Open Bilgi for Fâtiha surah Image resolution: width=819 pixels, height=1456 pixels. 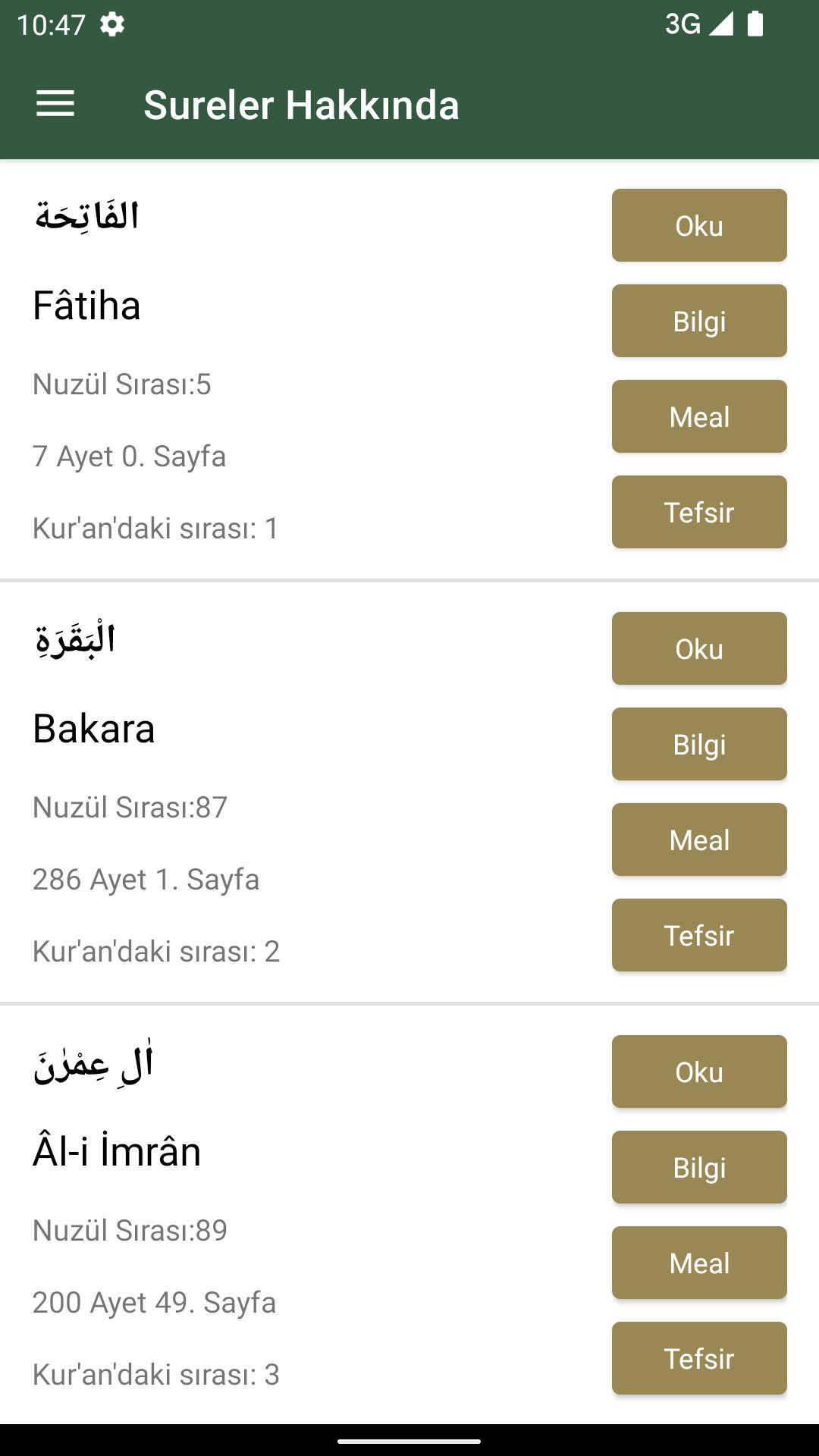[699, 321]
